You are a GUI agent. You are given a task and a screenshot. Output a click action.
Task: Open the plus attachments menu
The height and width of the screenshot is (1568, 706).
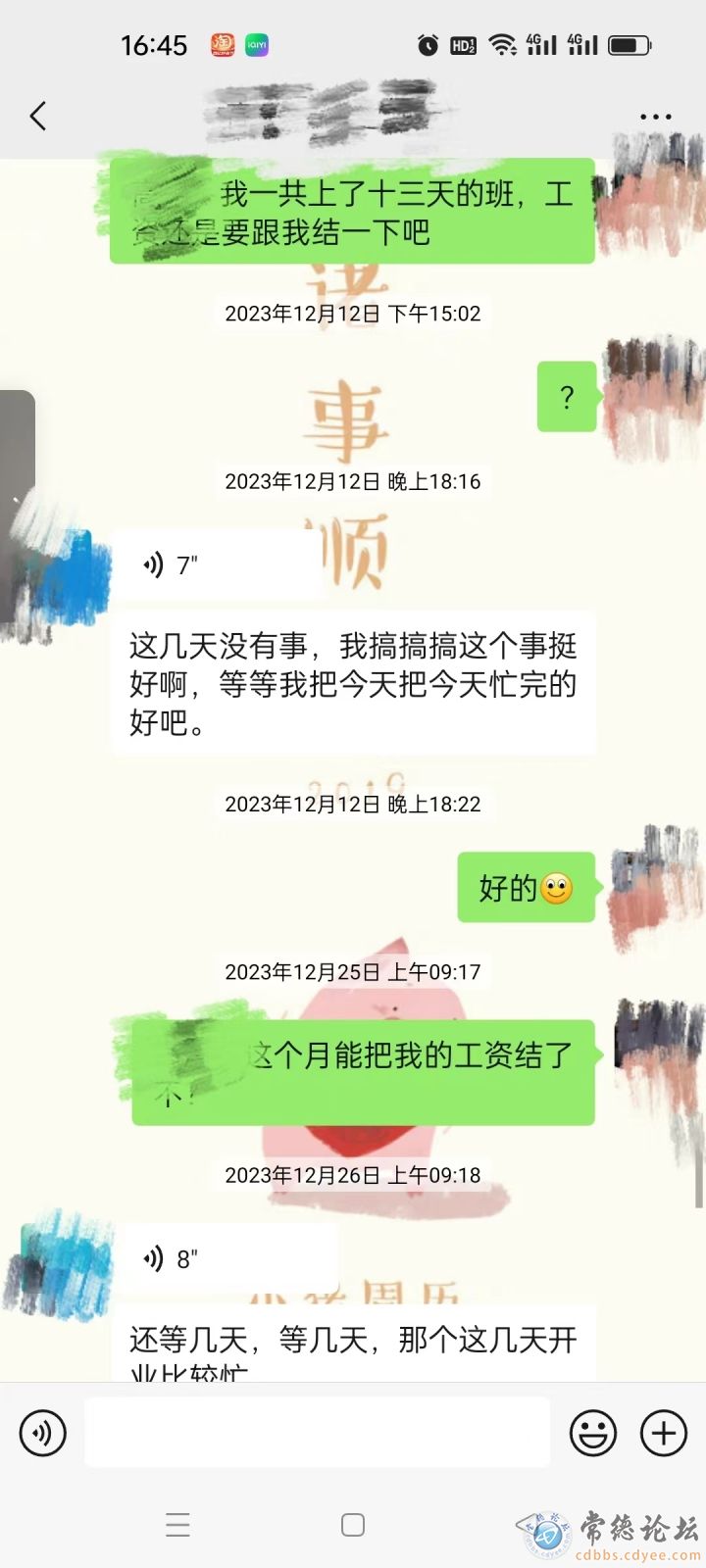click(664, 1433)
